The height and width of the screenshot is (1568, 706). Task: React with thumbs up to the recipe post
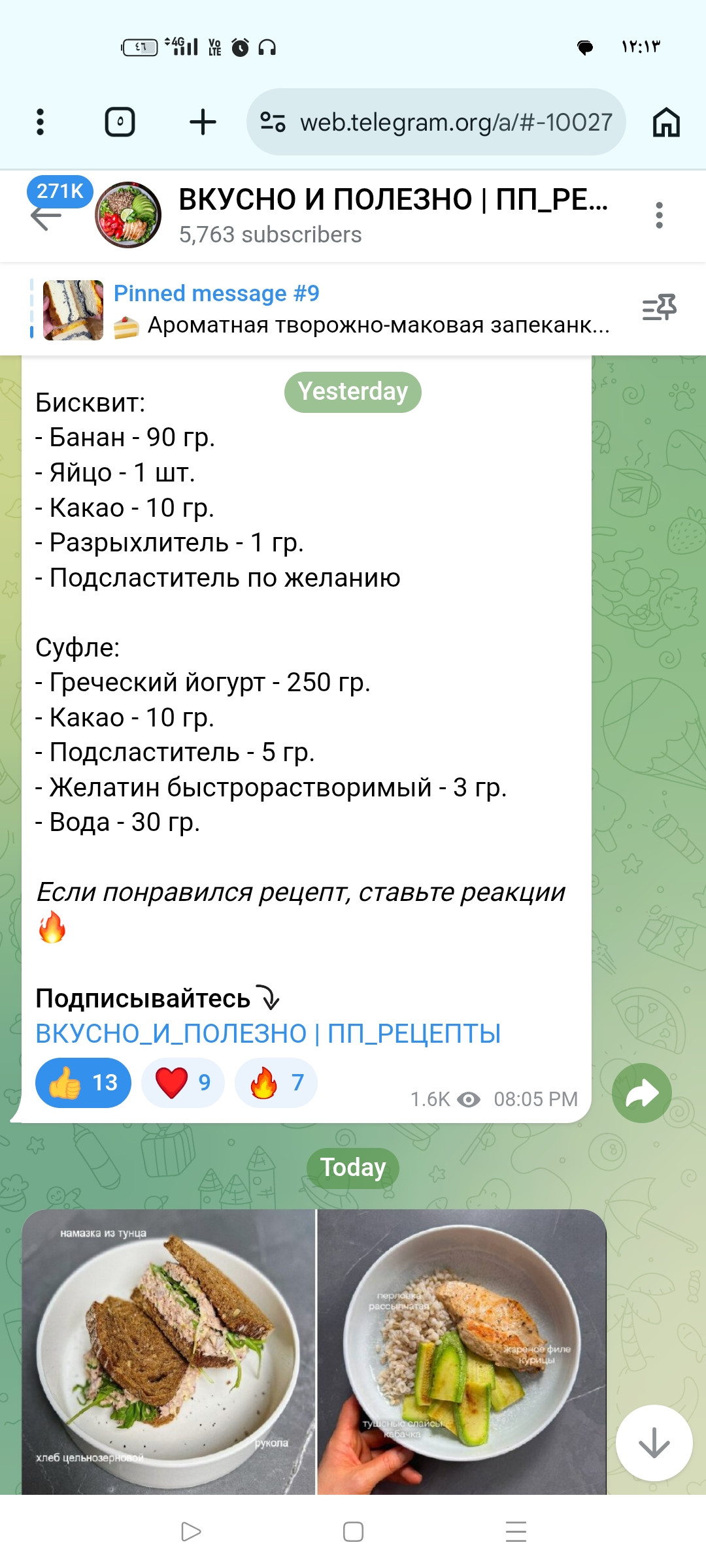tap(83, 1083)
